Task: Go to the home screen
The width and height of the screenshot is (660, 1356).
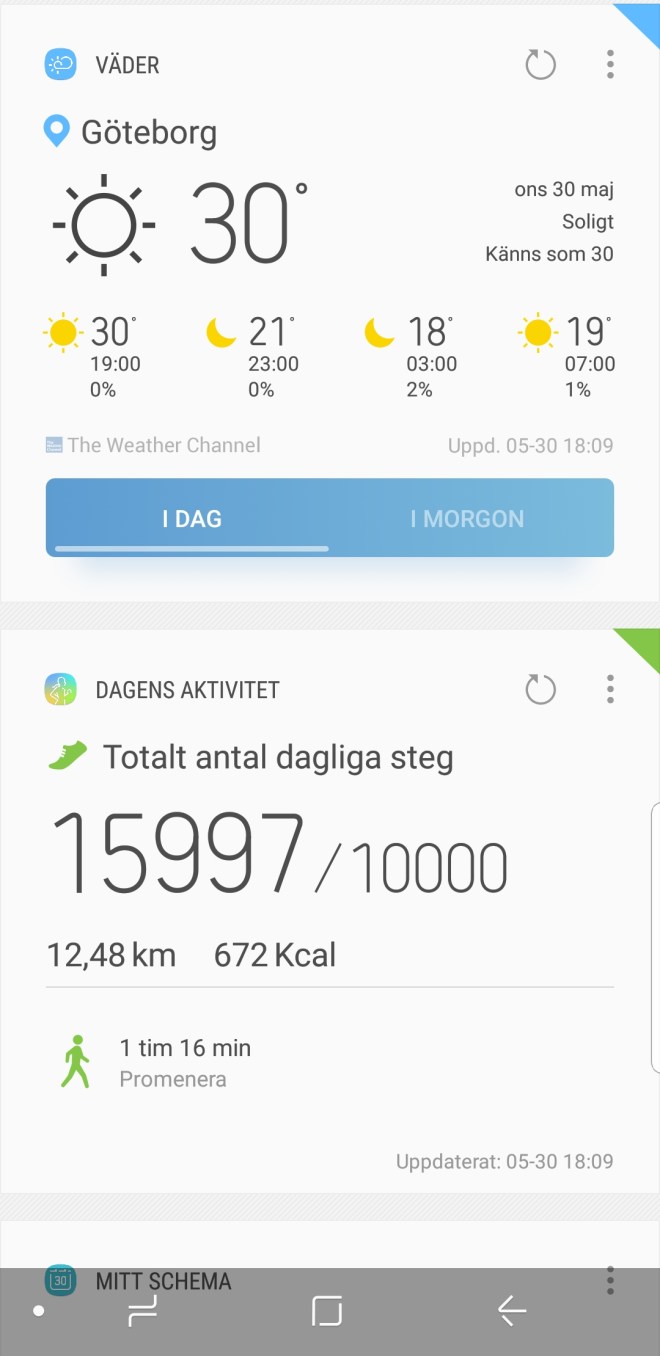Action: [x=327, y=1311]
